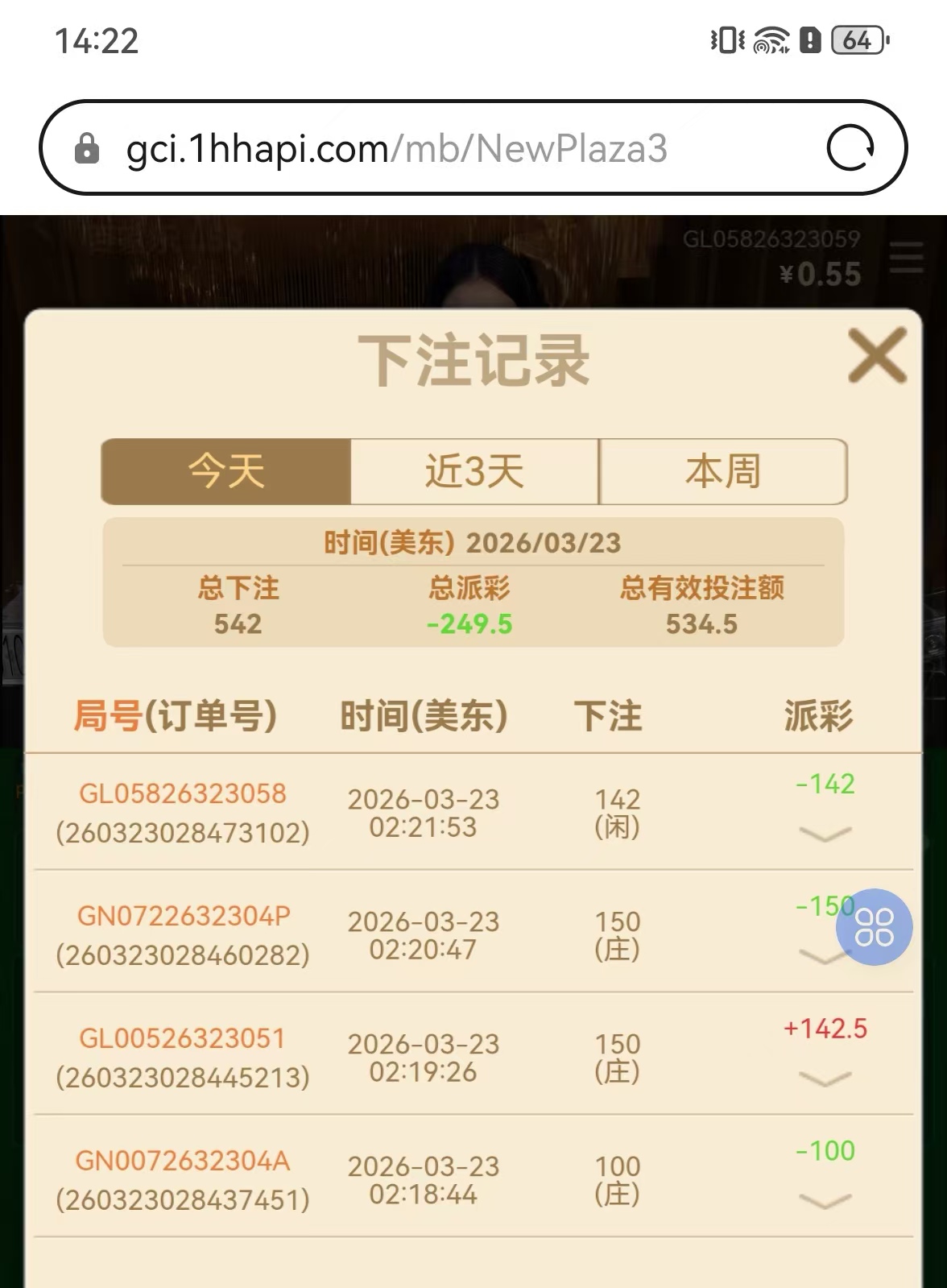Image resolution: width=947 pixels, height=1288 pixels.
Task: Tap the balance display ¥0.55
Action: (821, 274)
